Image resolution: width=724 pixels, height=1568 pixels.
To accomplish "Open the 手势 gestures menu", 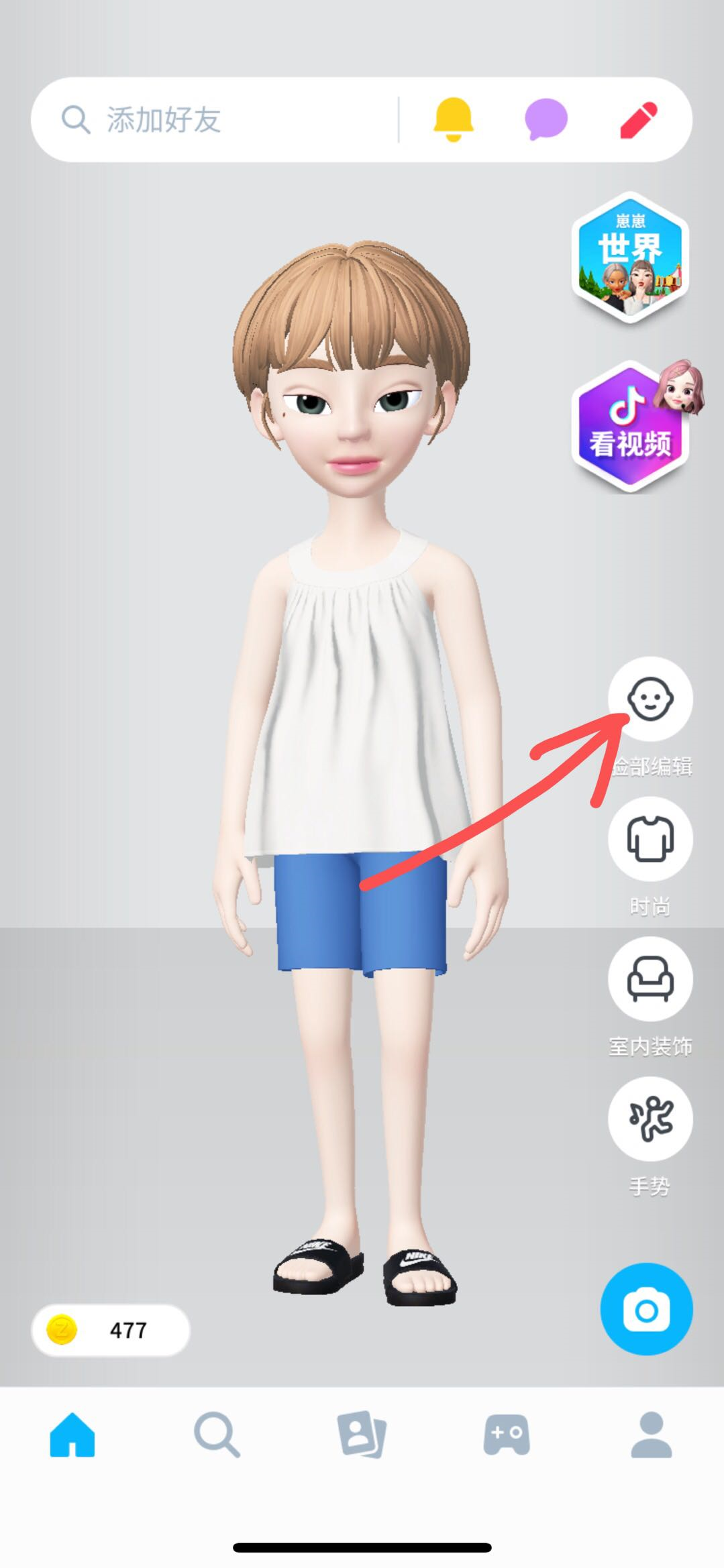I will pos(650,1118).
